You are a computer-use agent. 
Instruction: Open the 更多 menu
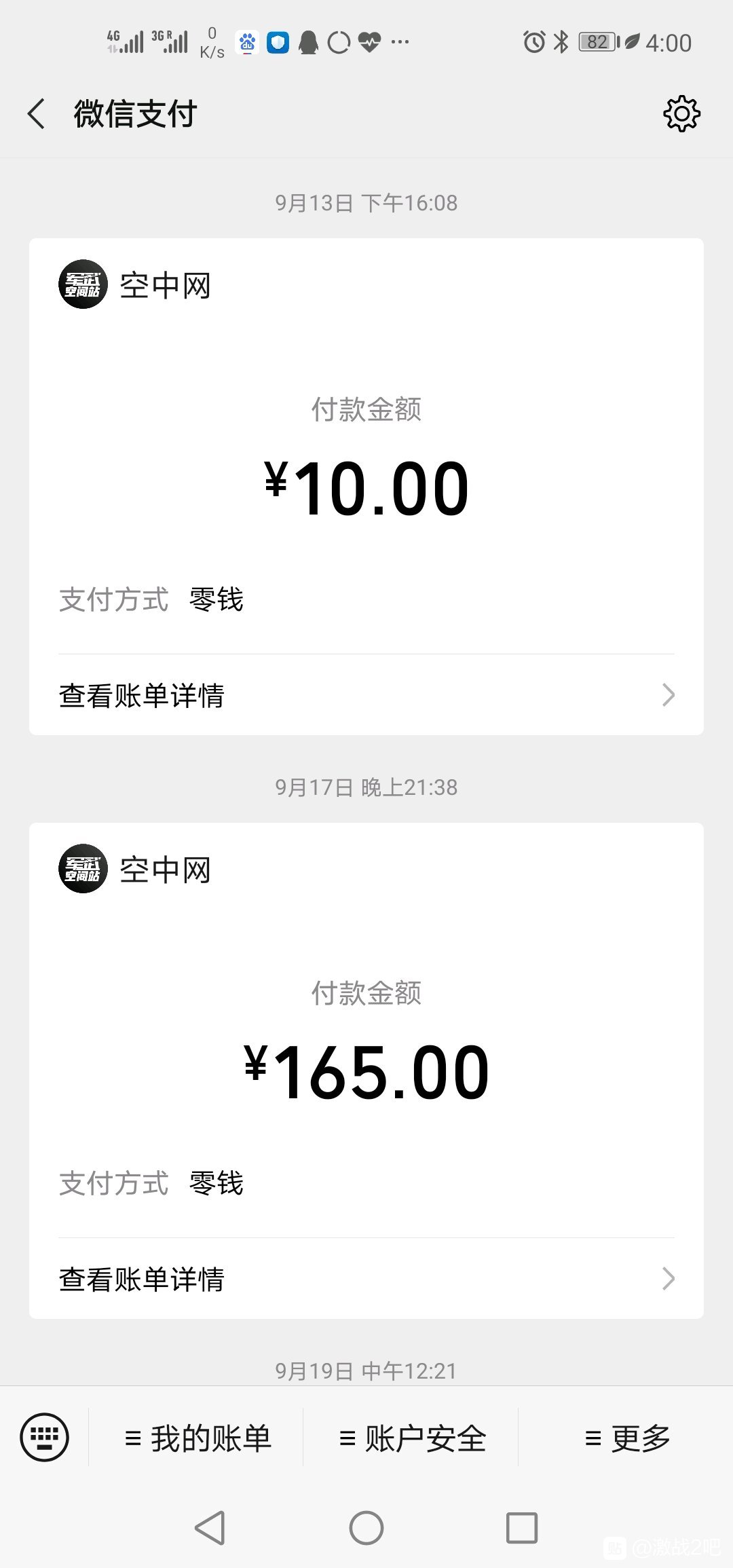(x=626, y=1438)
